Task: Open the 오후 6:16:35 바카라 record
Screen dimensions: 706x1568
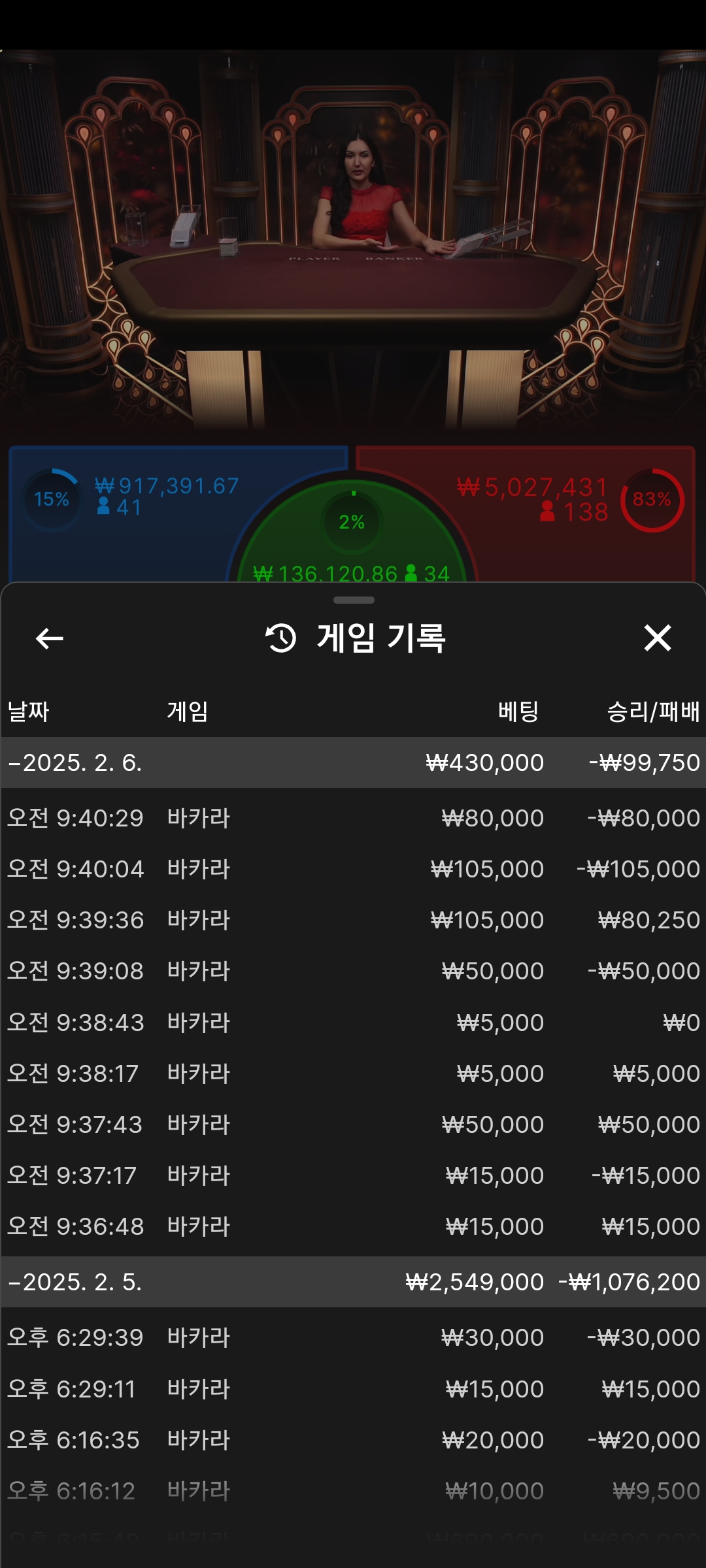Action: pos(353,1440)
